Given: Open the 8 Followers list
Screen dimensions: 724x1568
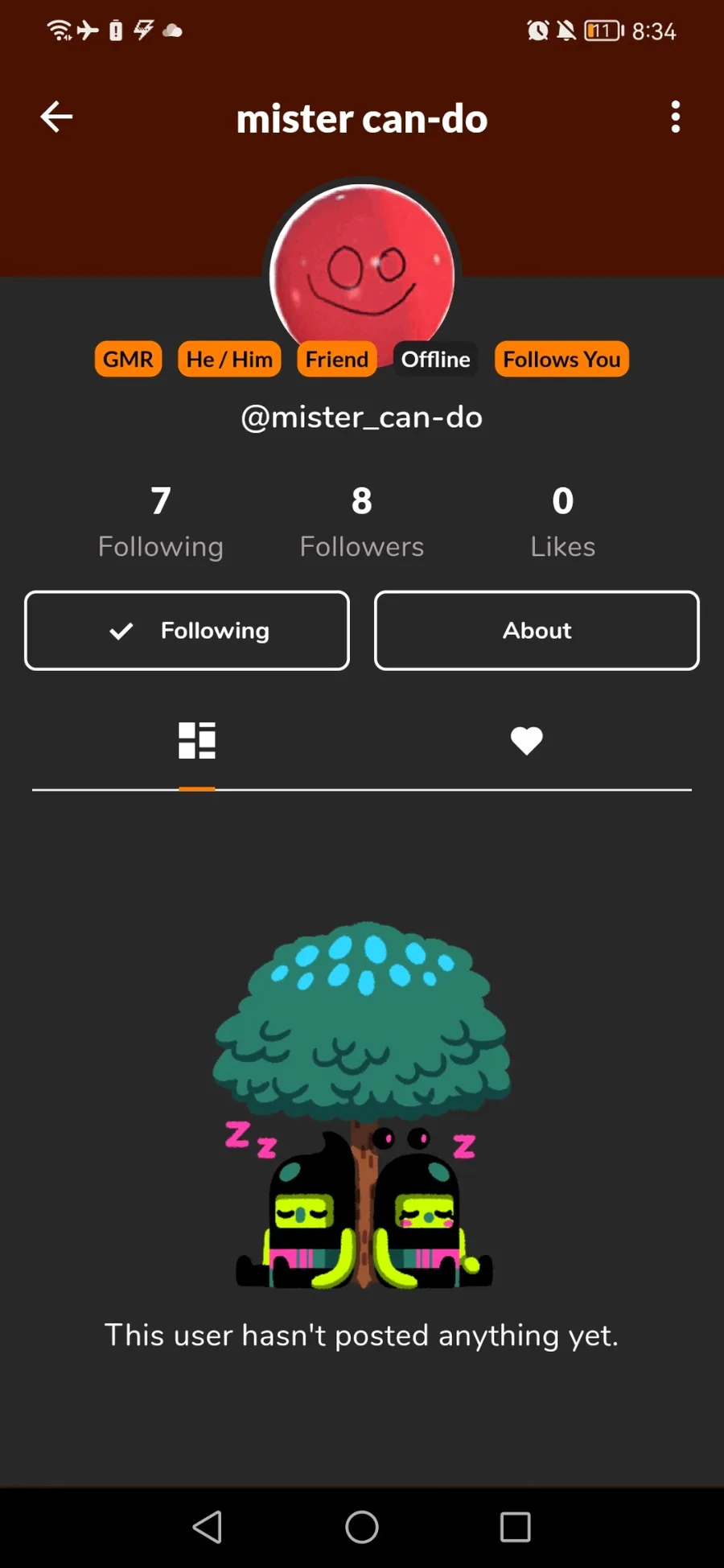Looking at the screenshot, I should point(362,521).
